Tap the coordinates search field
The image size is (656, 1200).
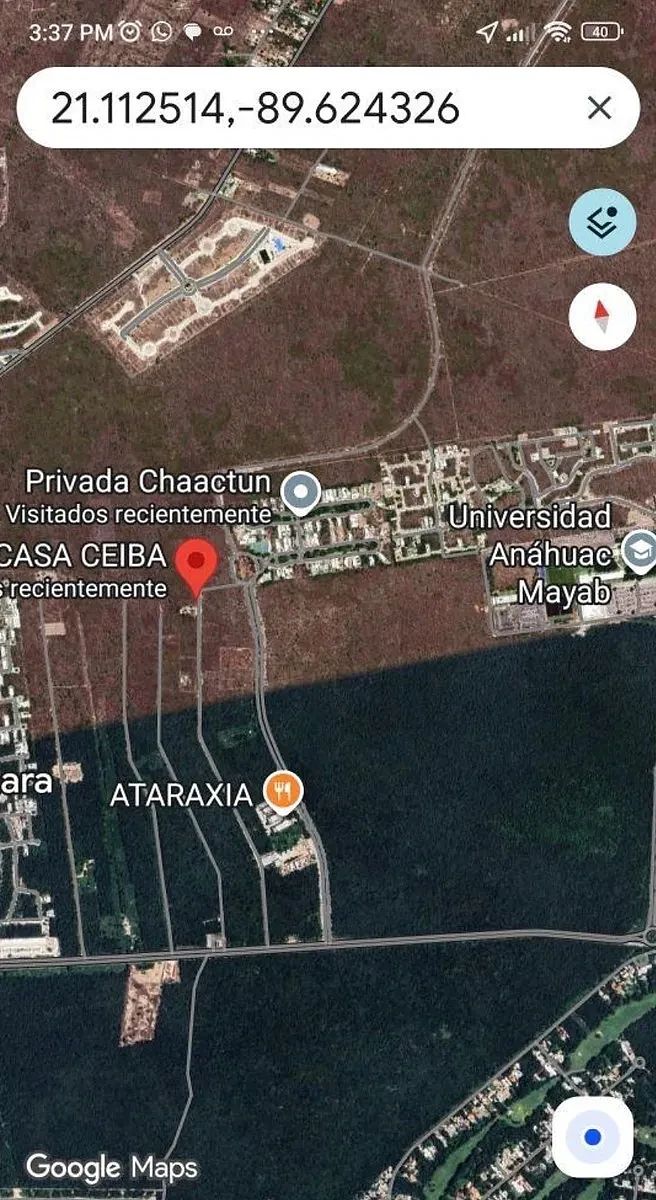point(300,108)
